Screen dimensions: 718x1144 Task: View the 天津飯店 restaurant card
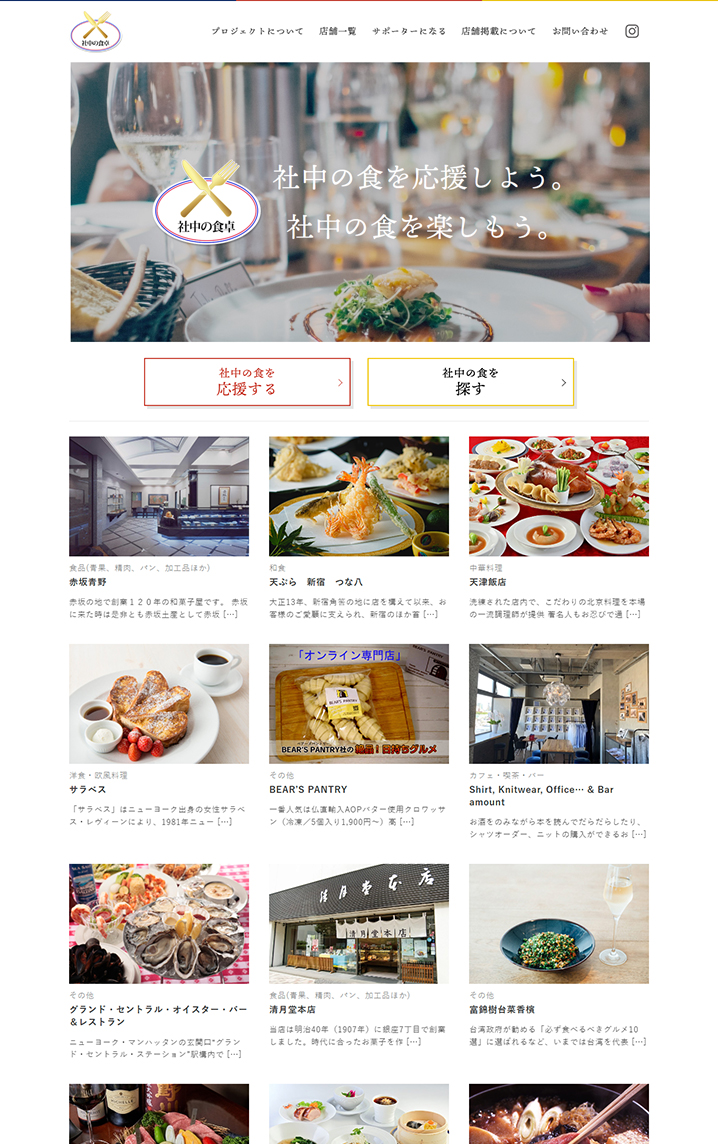tap(558, 496)
